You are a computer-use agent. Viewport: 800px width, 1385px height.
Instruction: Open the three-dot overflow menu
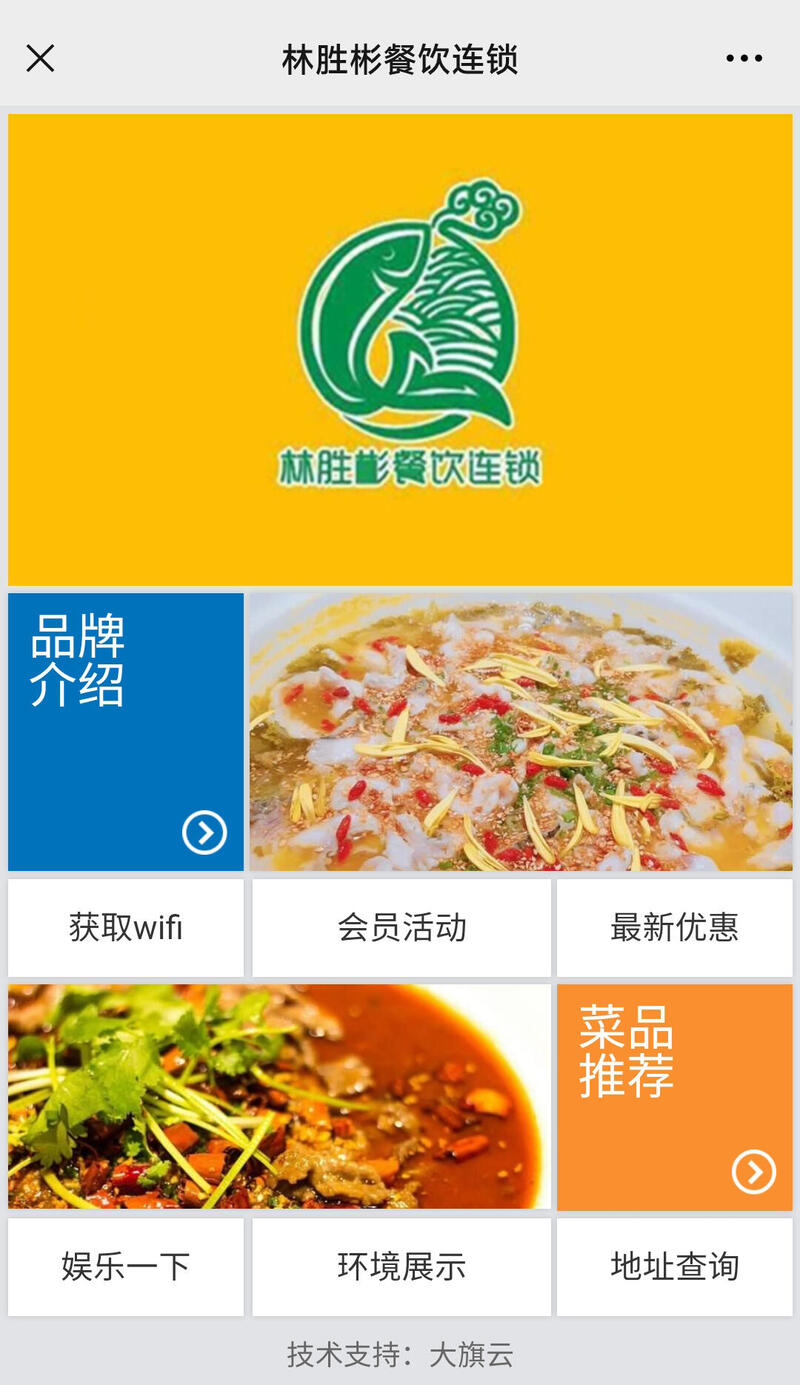pyautogui.click(x=744, y=59)
